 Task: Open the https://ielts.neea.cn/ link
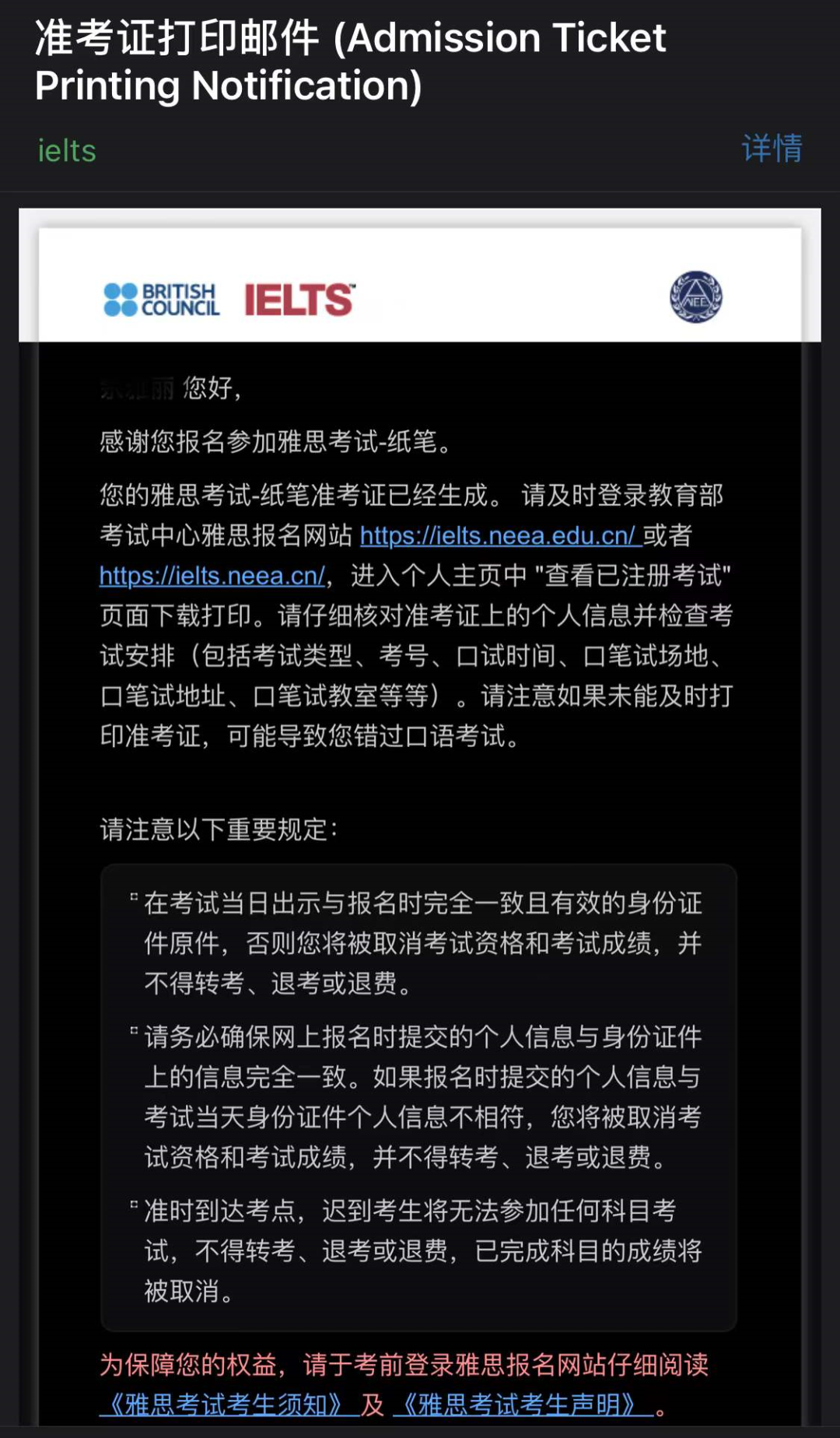pyautogui.click(x=212, y=576)
